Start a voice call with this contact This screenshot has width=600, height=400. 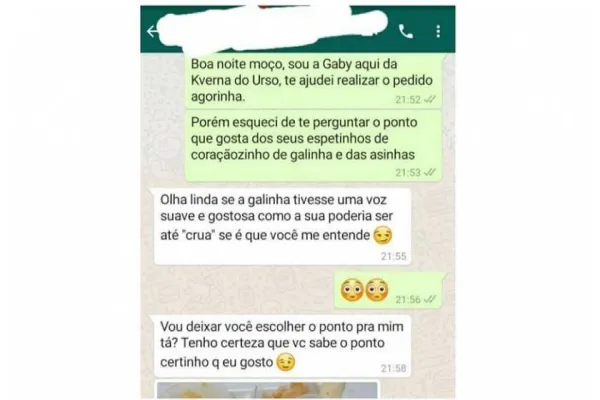pyautogui.click(x=405, y=31)
